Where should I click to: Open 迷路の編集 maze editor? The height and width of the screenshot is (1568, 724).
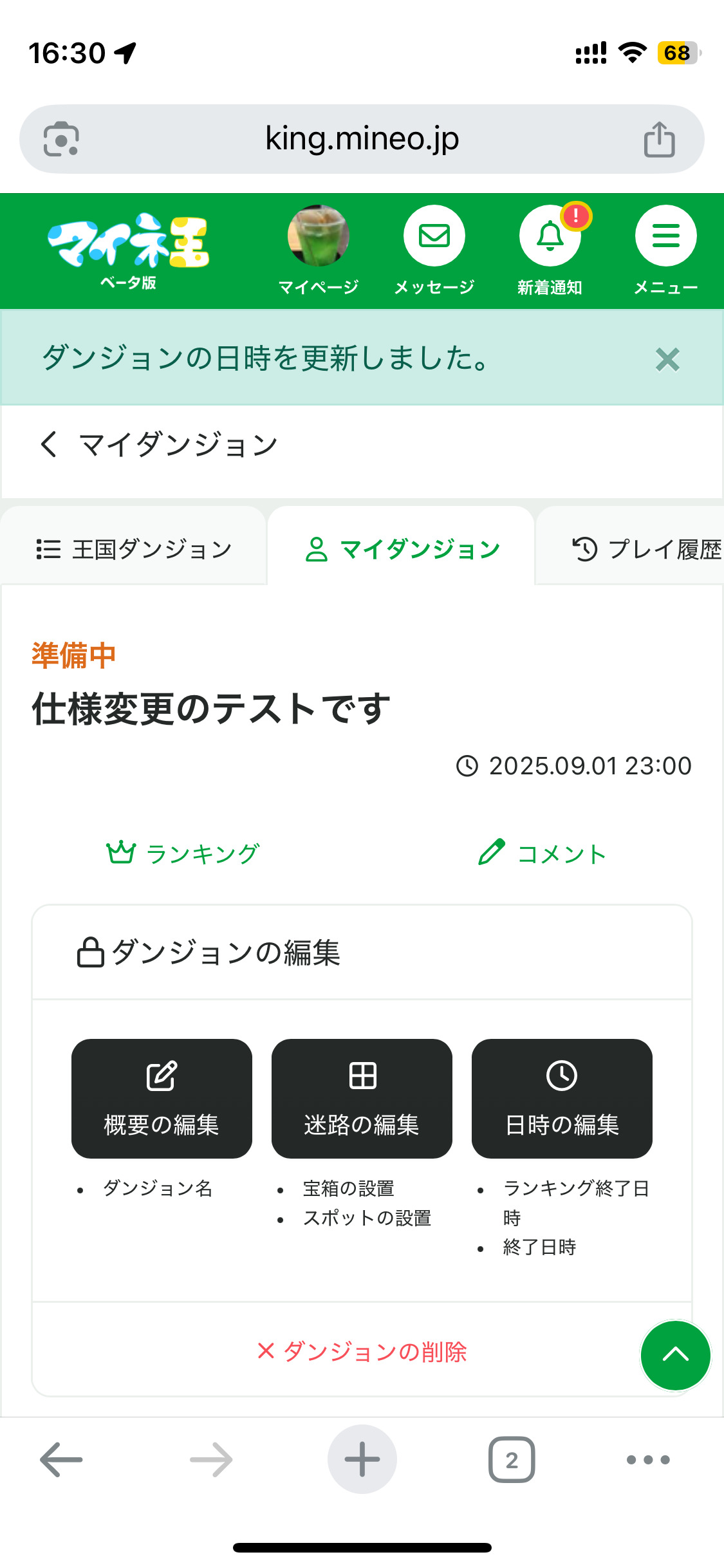tap(362, 1098)
